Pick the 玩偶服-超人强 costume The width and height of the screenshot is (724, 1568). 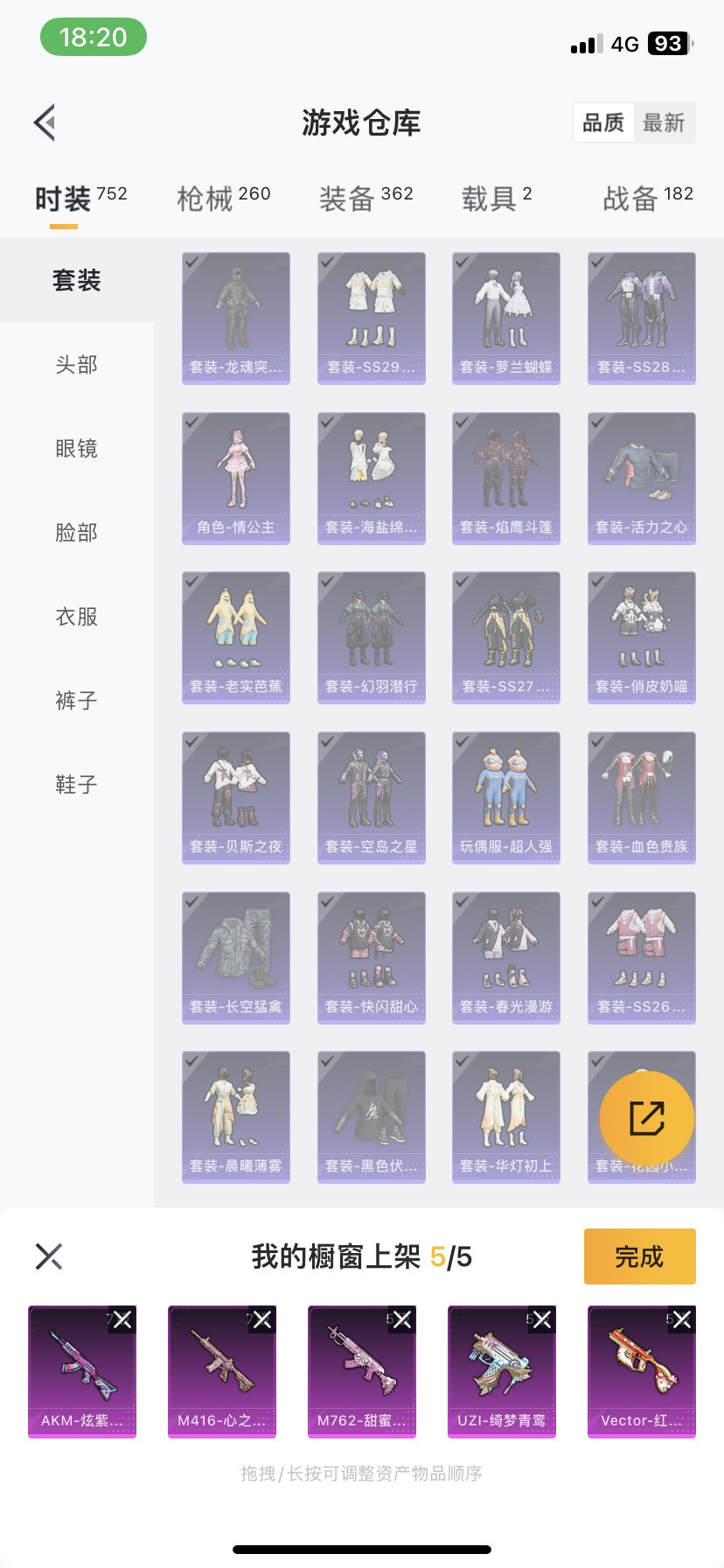[506, 798]
